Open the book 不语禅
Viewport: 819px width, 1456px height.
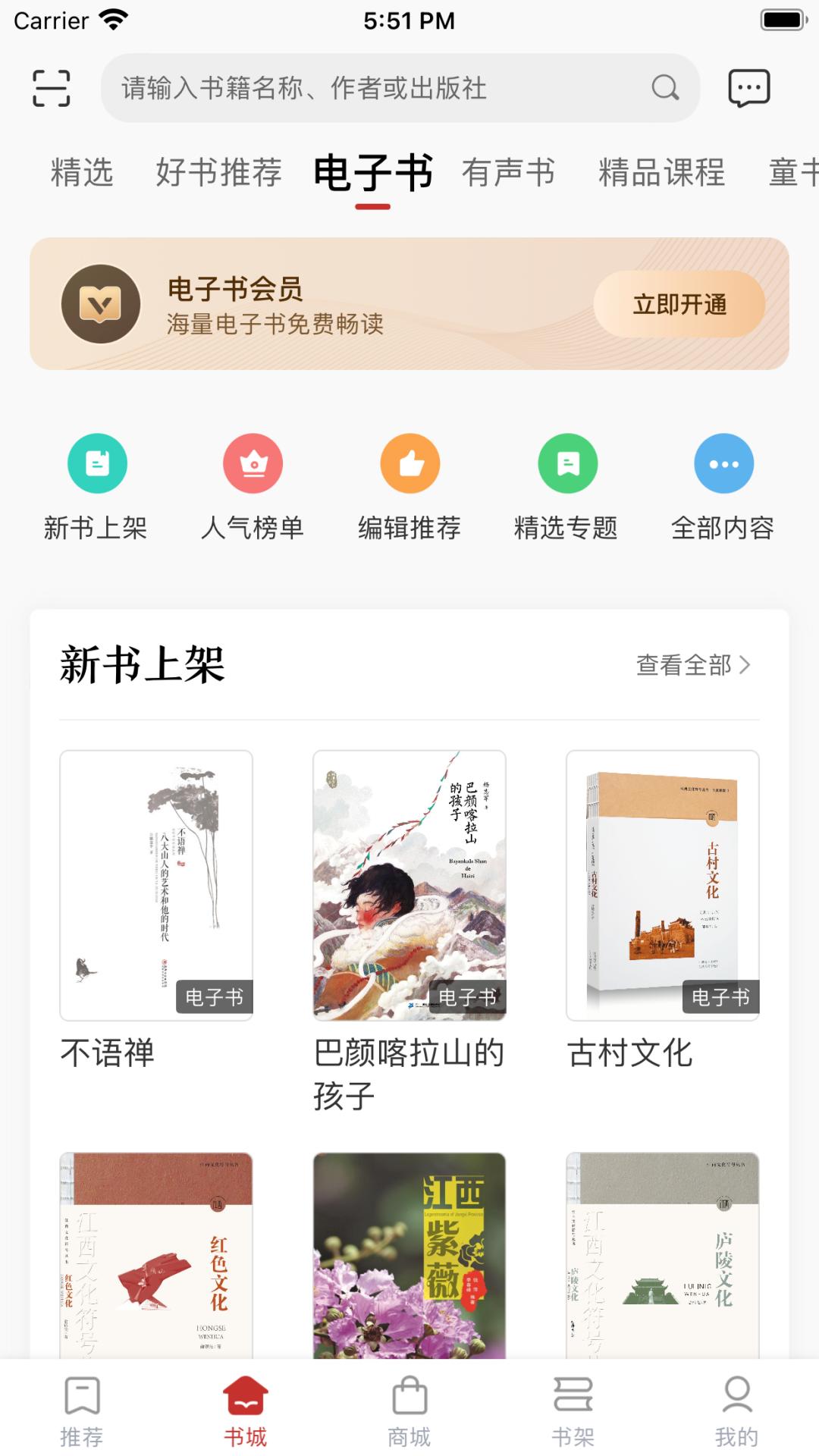coord(155,883)
